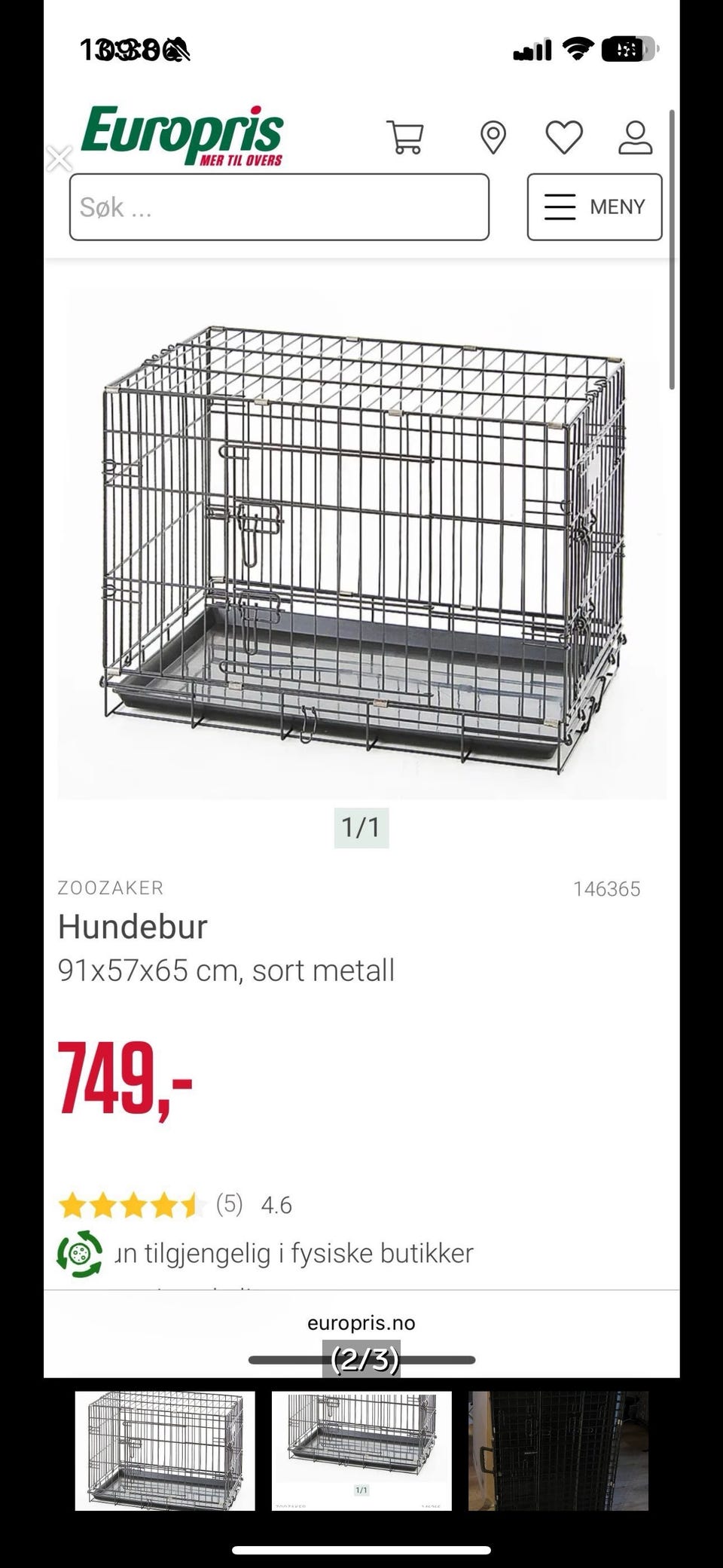Toggle the fifth rating star
This screenshot has width=723, height=1568.
[191, 1203]
